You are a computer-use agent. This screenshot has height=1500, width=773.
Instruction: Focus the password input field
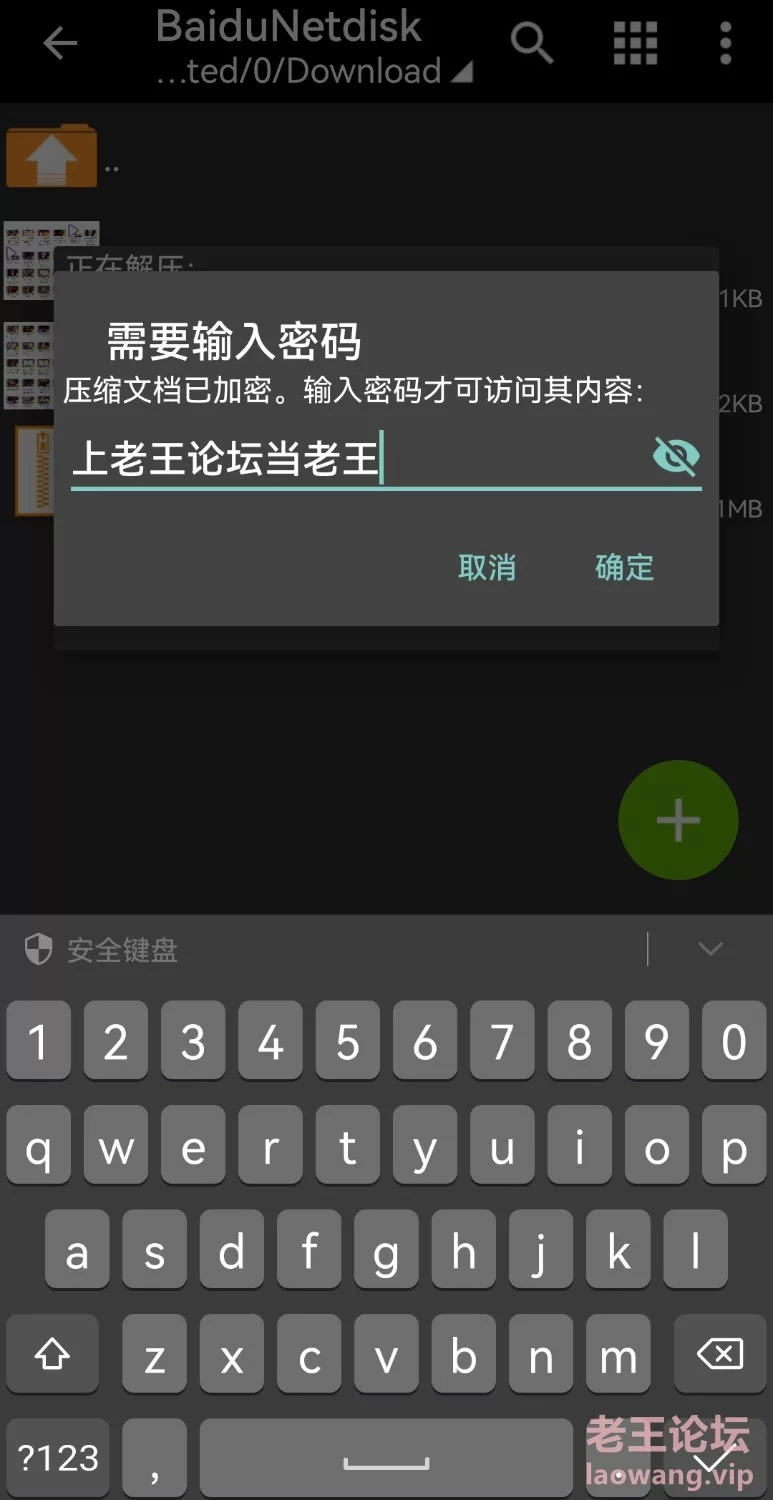pyautogui.click(x=386, y=460)
